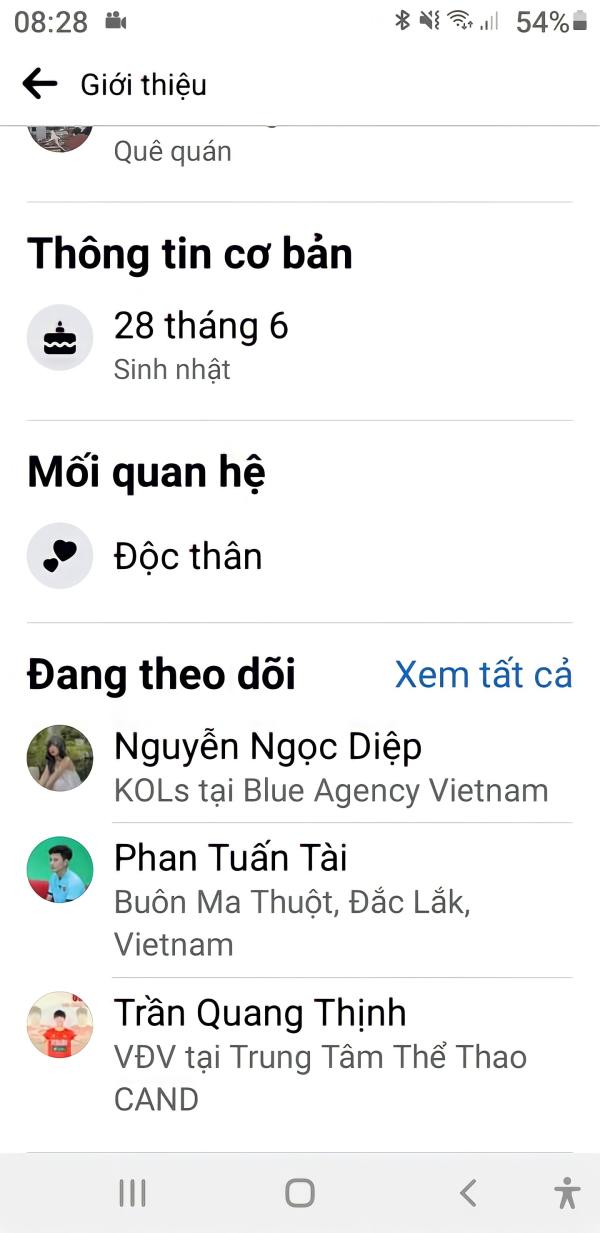Go back from the Giới thiệu page

click(x=40, y=84)
